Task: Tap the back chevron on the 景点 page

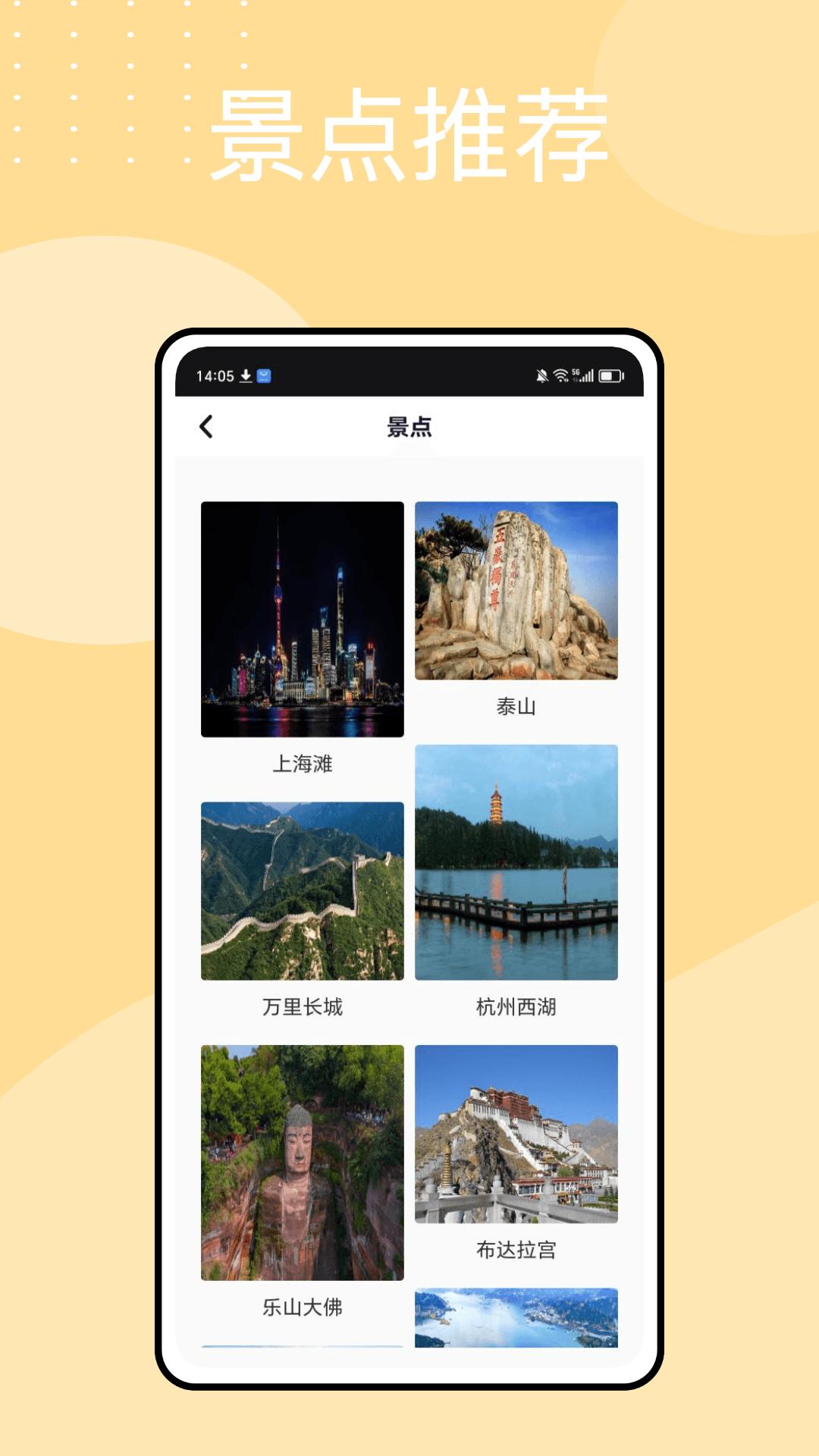Action: pos(206,426)
